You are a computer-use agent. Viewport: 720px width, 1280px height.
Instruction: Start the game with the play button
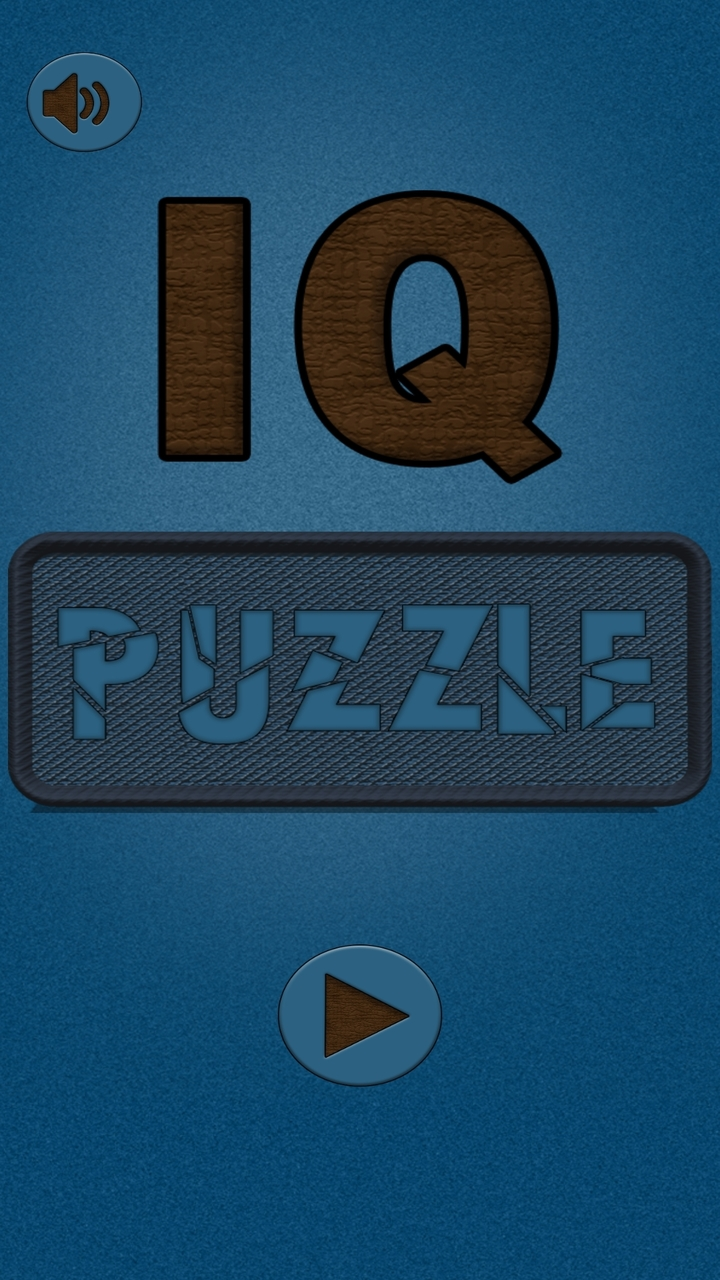pos(360,1015)
